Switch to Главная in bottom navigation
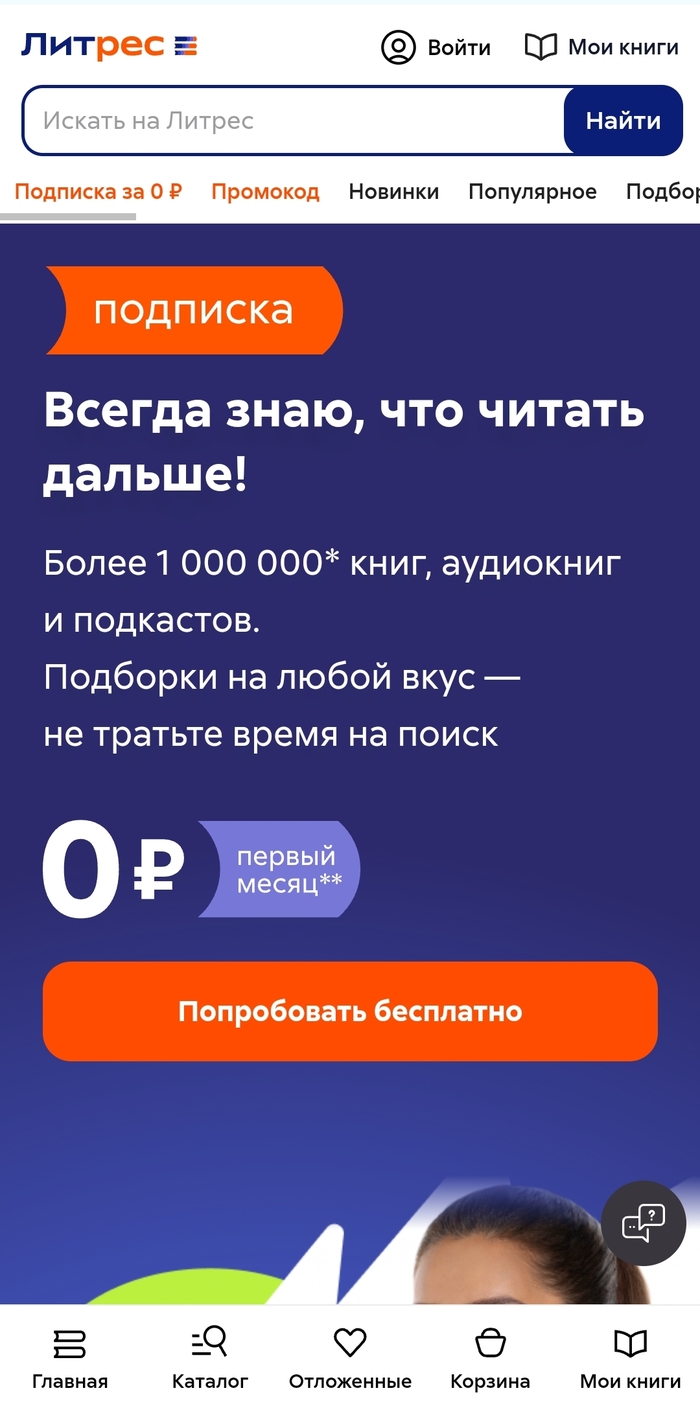The width and height of the screenshot is (700, 1408). click(70, 1359)
